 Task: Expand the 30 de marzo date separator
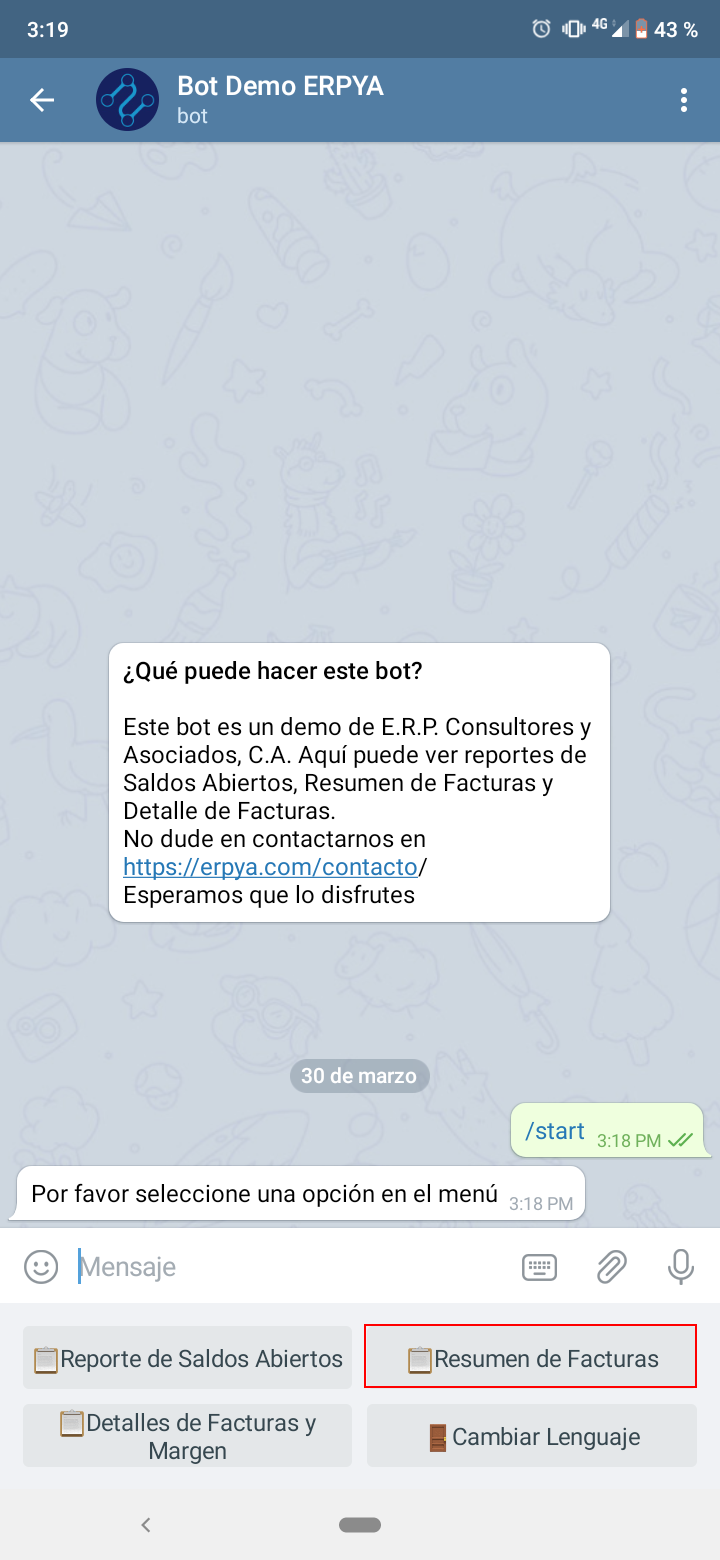click(359, 1076)
